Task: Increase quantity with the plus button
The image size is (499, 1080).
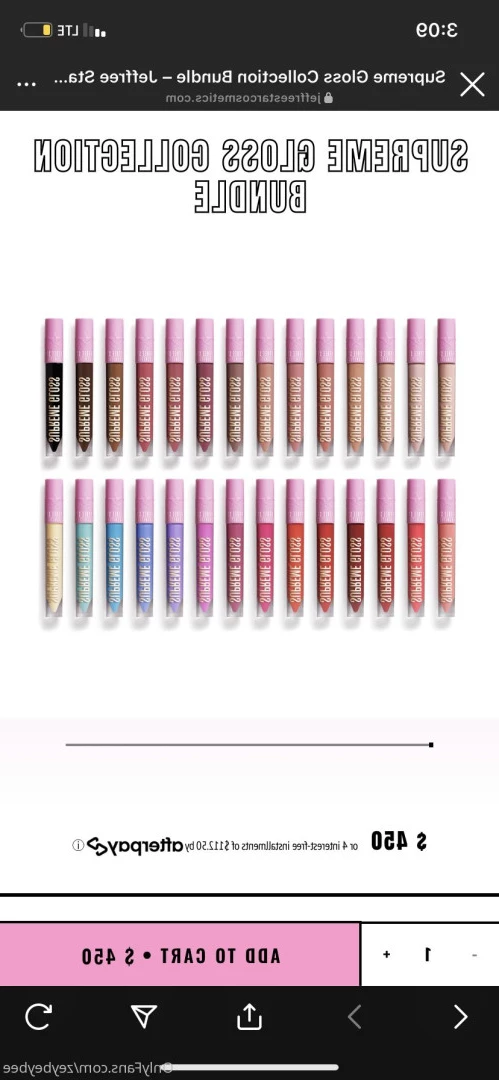Action: [x=387, y=955]
